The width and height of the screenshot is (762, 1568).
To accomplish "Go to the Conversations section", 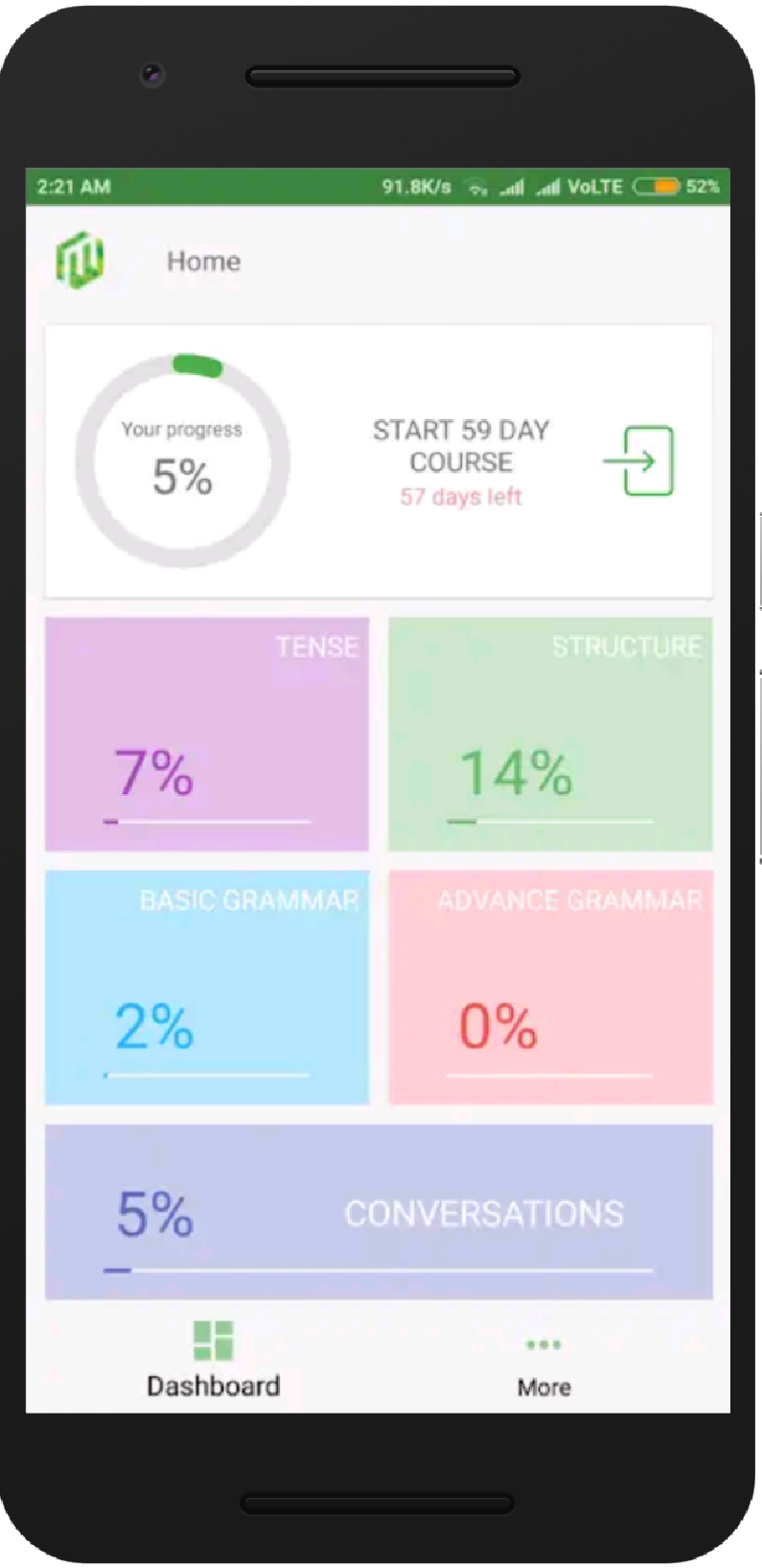I will coord(379,1212).
